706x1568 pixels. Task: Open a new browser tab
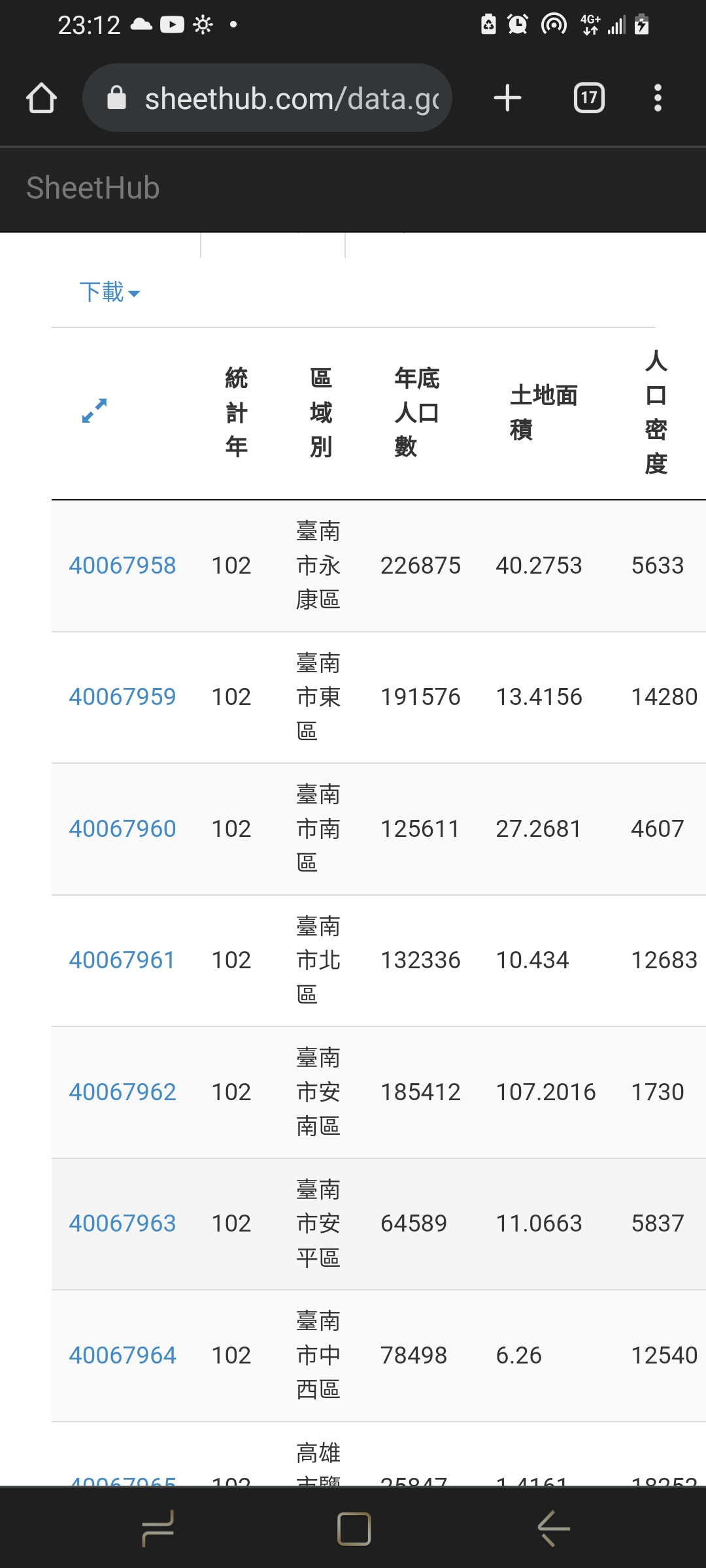507,98
